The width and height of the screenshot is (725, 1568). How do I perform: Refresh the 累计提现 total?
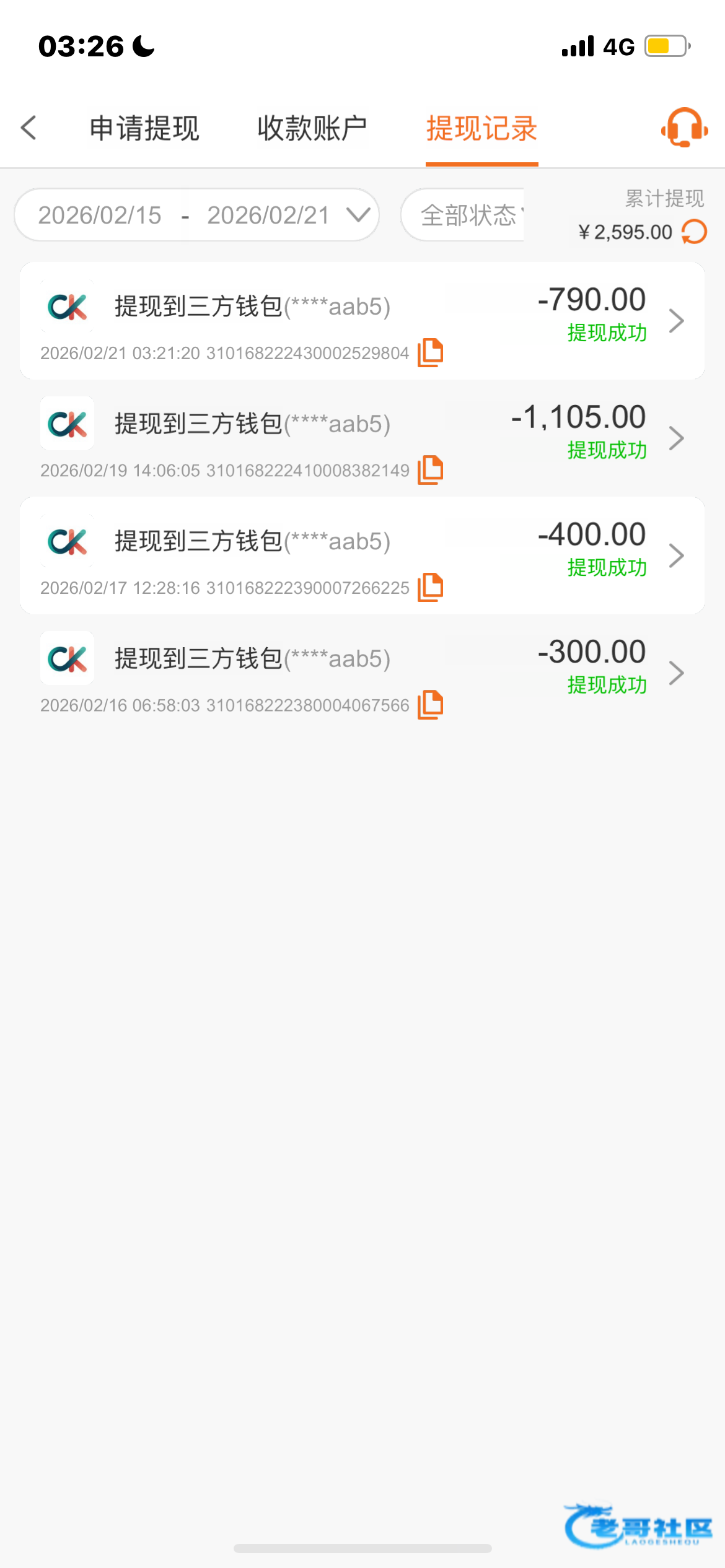click(x=695, y=232)
